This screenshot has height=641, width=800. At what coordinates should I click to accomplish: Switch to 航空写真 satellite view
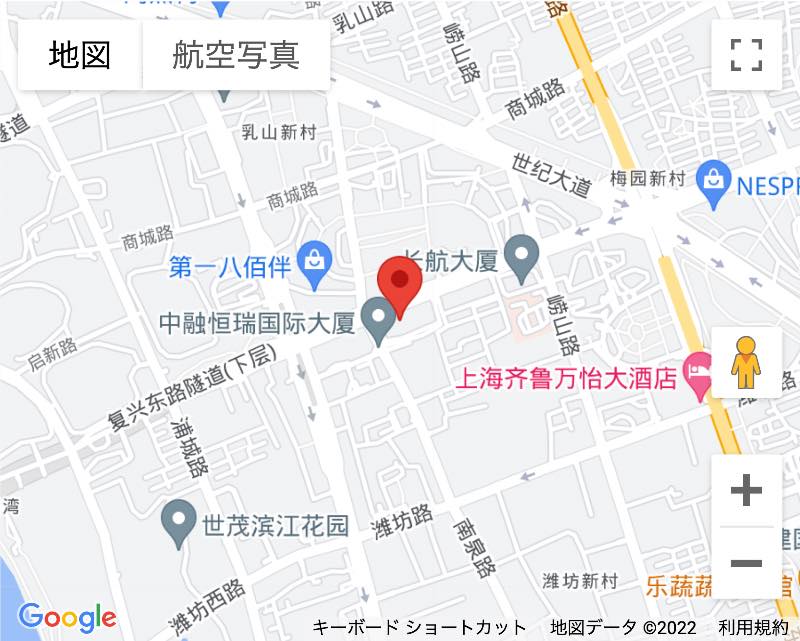[236, 55]
